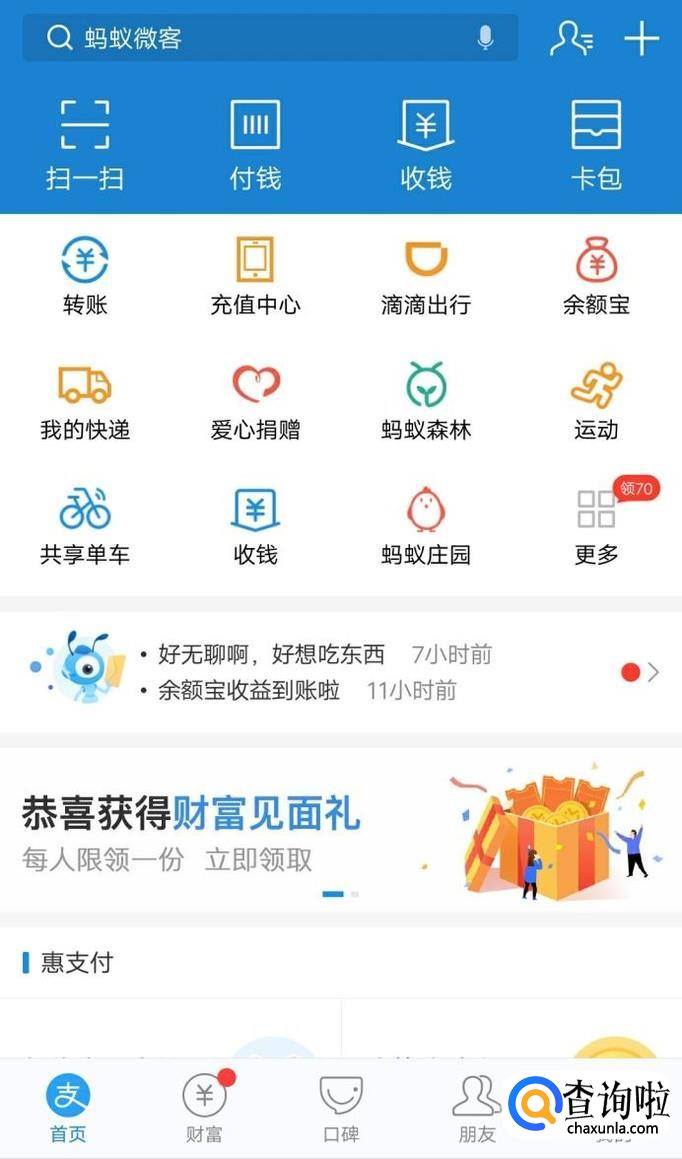
Task: Open 转账 transfer
Action: coord(85,277)
